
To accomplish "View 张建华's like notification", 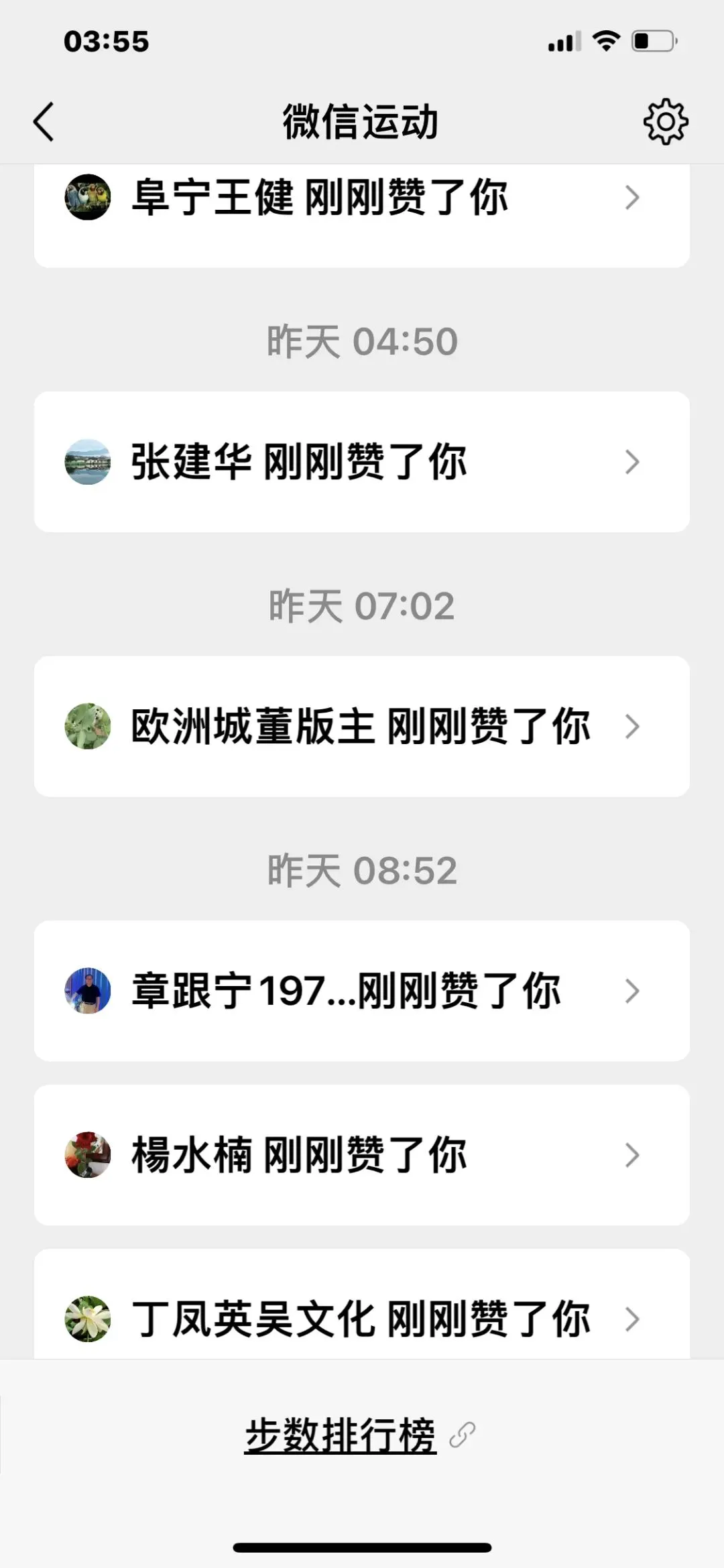I will pyautogui.click(x=362, y=462).
